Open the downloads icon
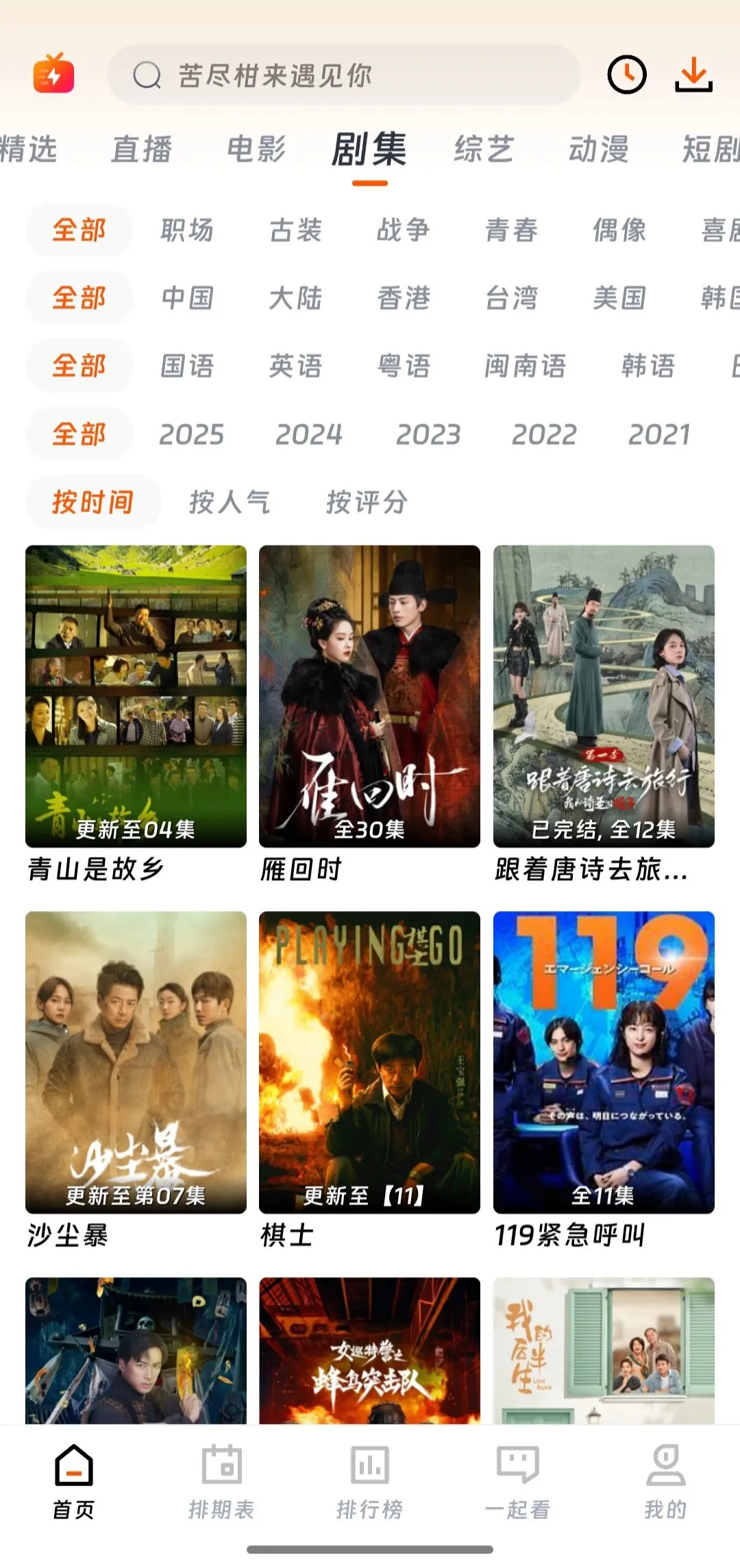Viewport: 740px width, 1568px height. coord(693,75)
